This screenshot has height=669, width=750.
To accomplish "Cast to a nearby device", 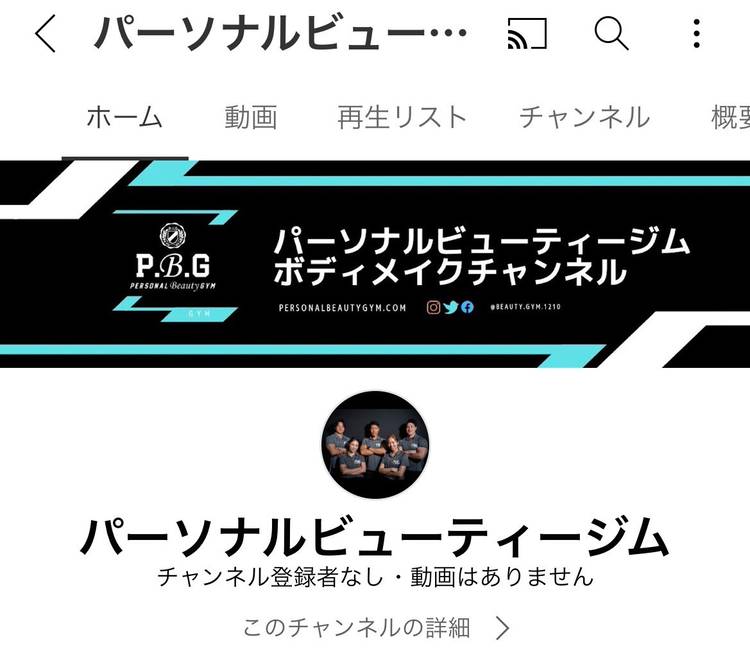I will pyautogui.click(x=527, y=35).
